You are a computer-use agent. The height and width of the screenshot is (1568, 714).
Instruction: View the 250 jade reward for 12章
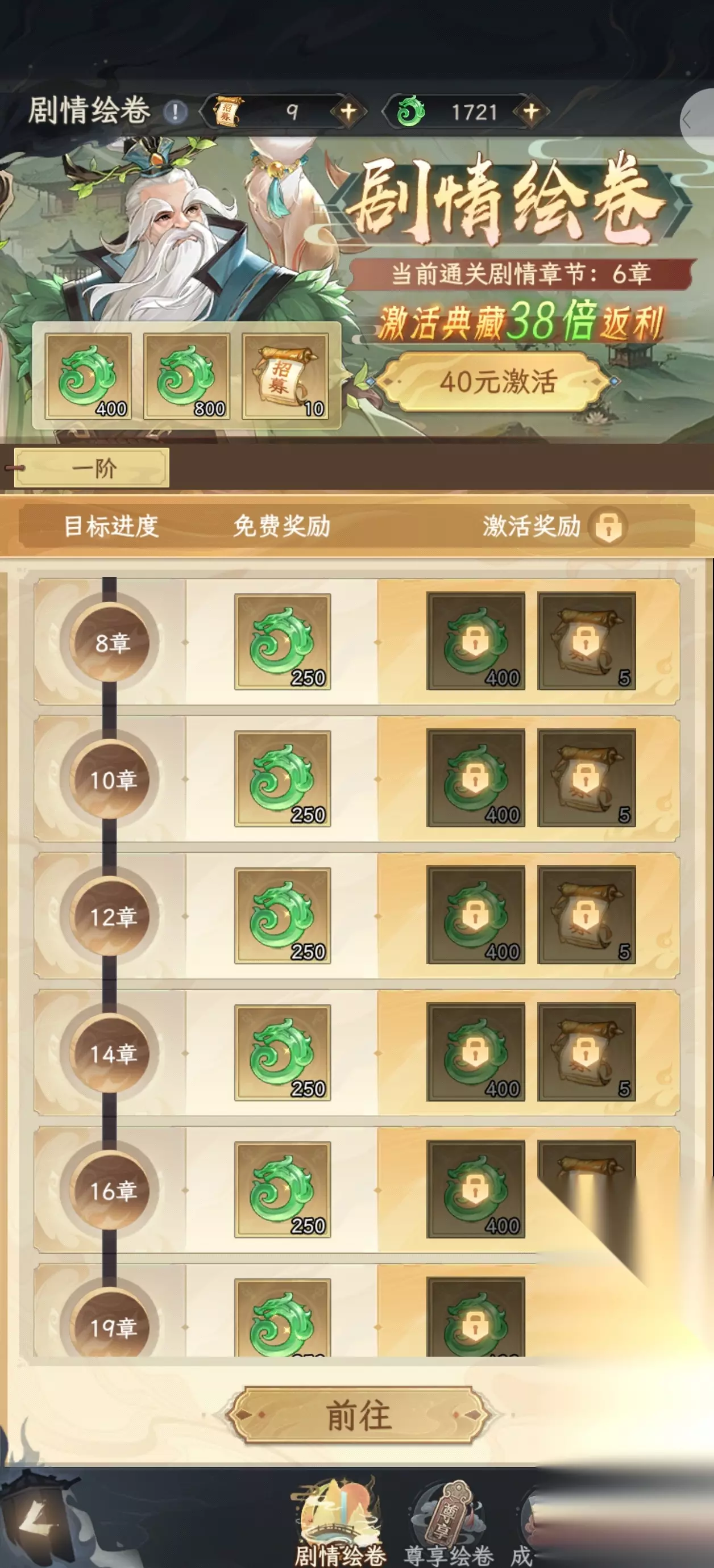[x=283, y=915]
